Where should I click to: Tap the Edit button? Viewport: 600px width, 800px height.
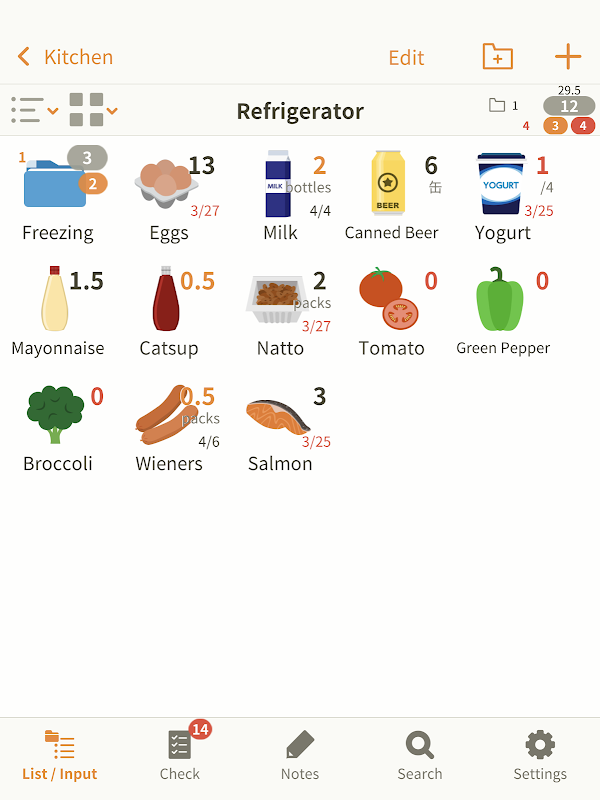(x=406, y=57)
